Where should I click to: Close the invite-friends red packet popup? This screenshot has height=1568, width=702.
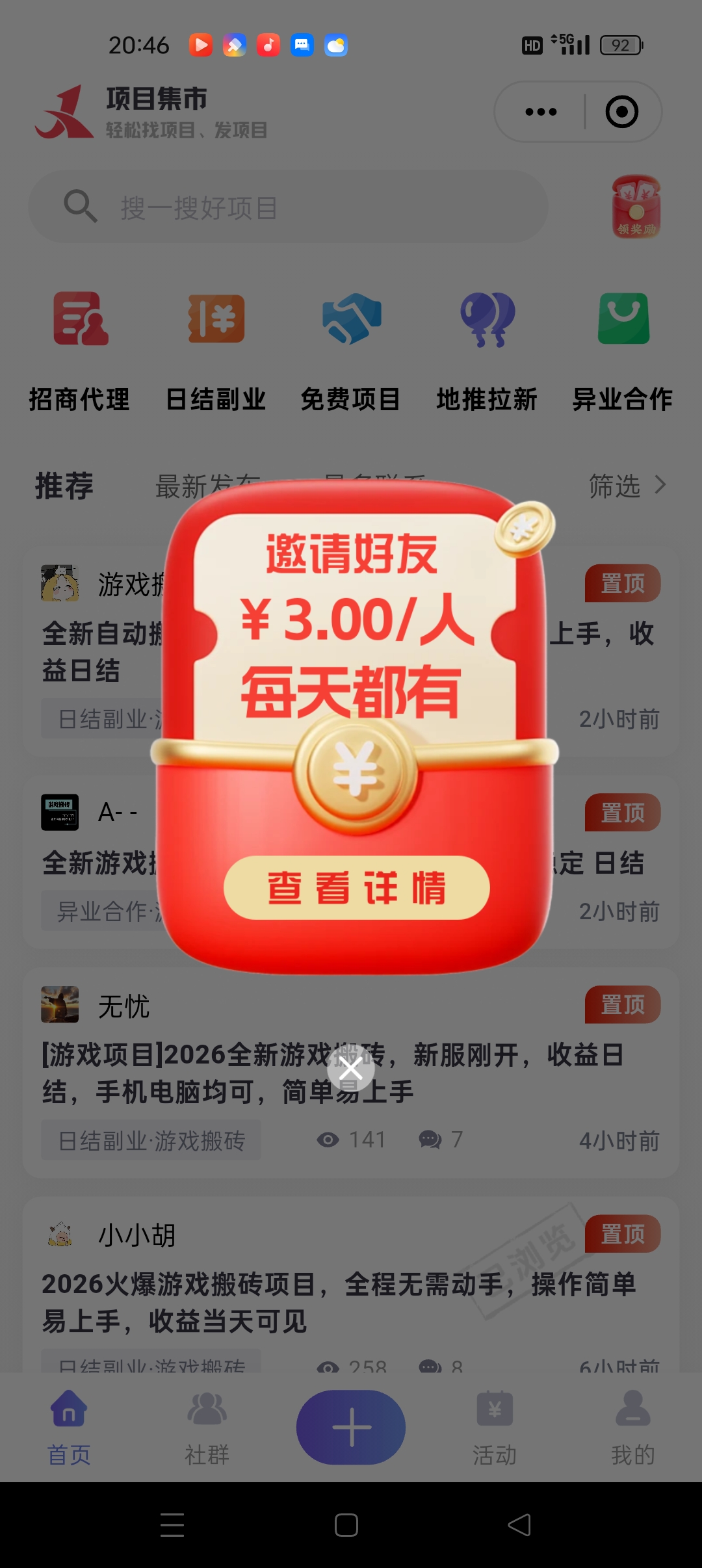[351, 1068]
